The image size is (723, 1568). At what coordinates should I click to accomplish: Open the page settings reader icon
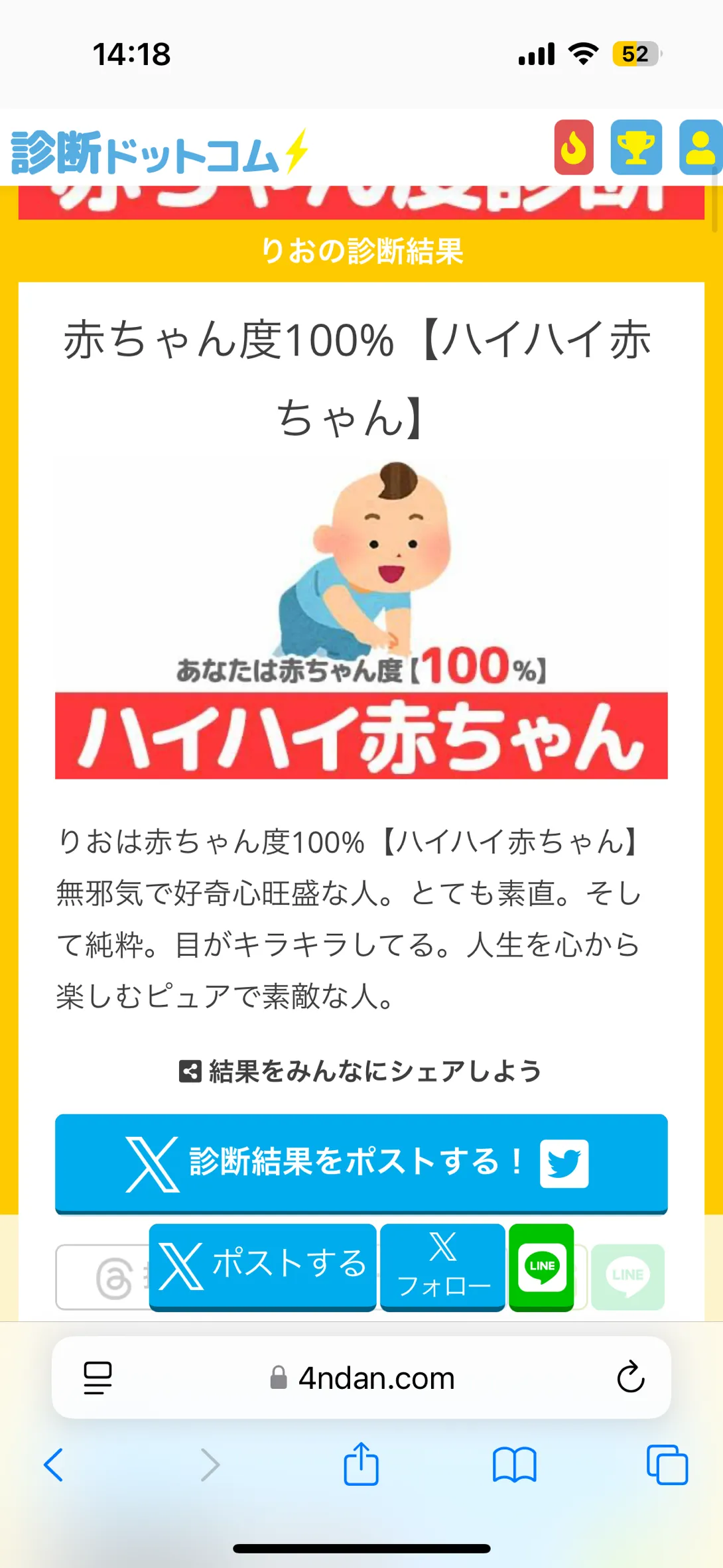98,1378
